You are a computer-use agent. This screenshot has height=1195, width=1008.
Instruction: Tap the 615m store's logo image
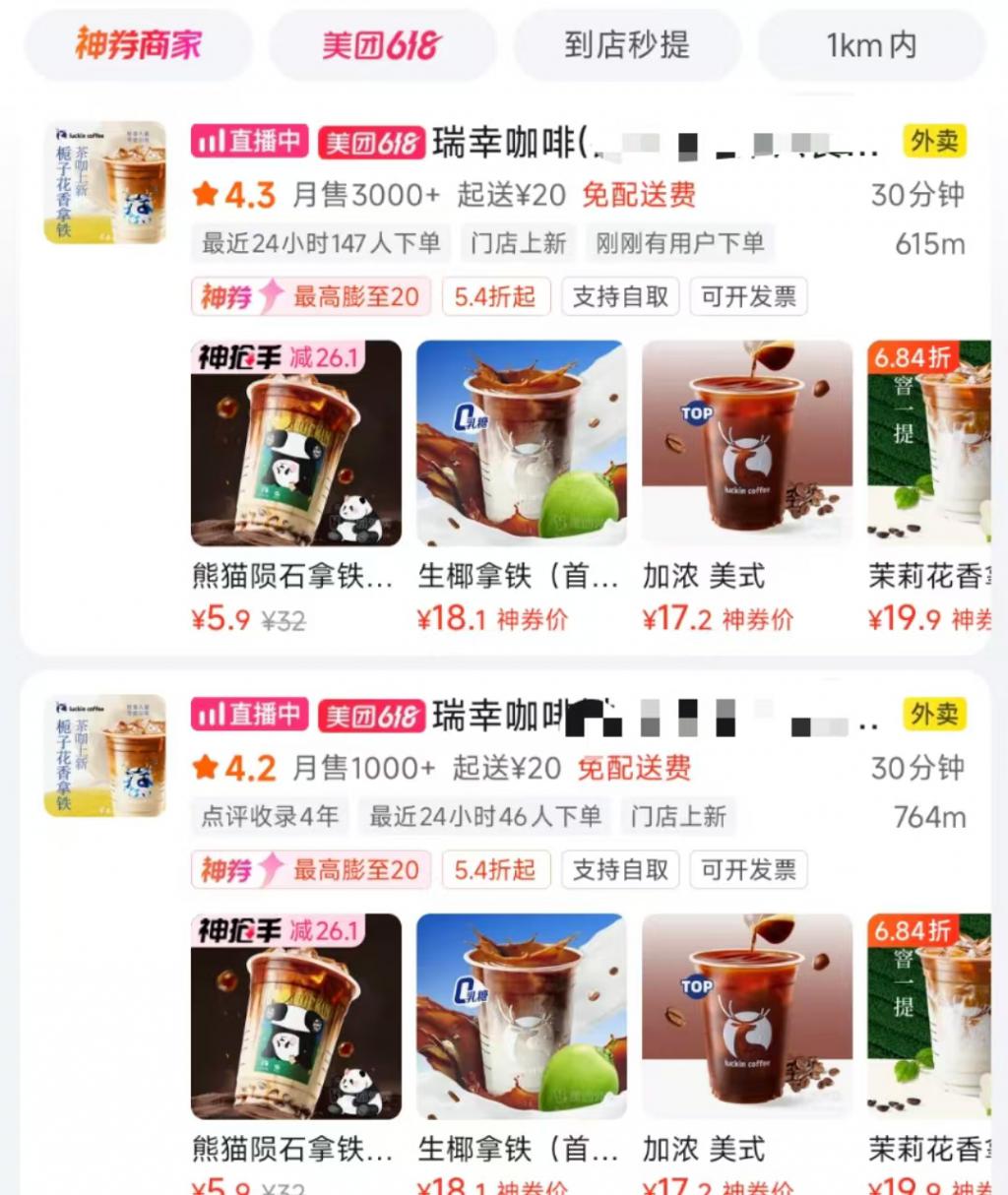(x=105, y=183)
